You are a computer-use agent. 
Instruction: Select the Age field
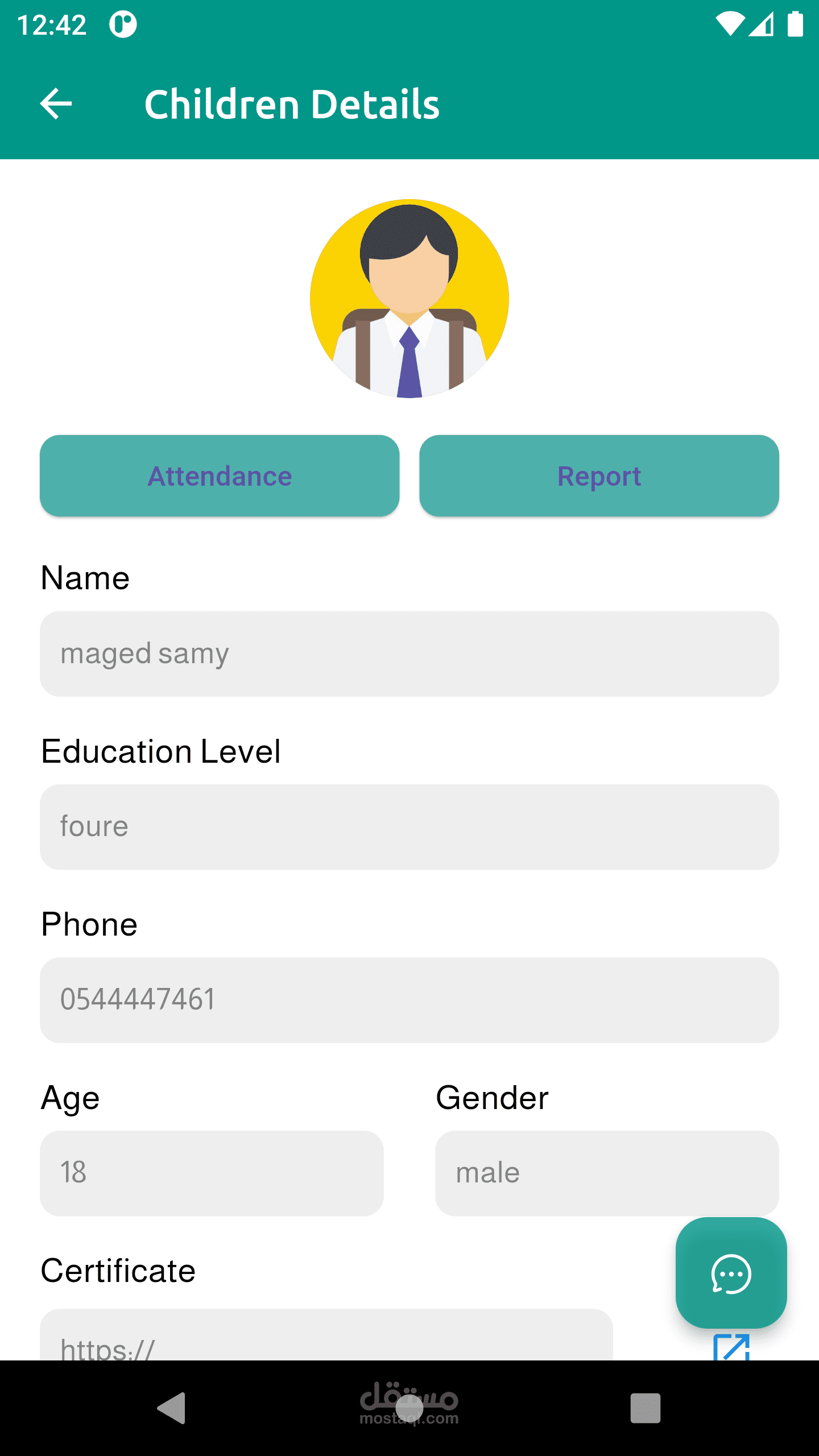[212, 1173]
